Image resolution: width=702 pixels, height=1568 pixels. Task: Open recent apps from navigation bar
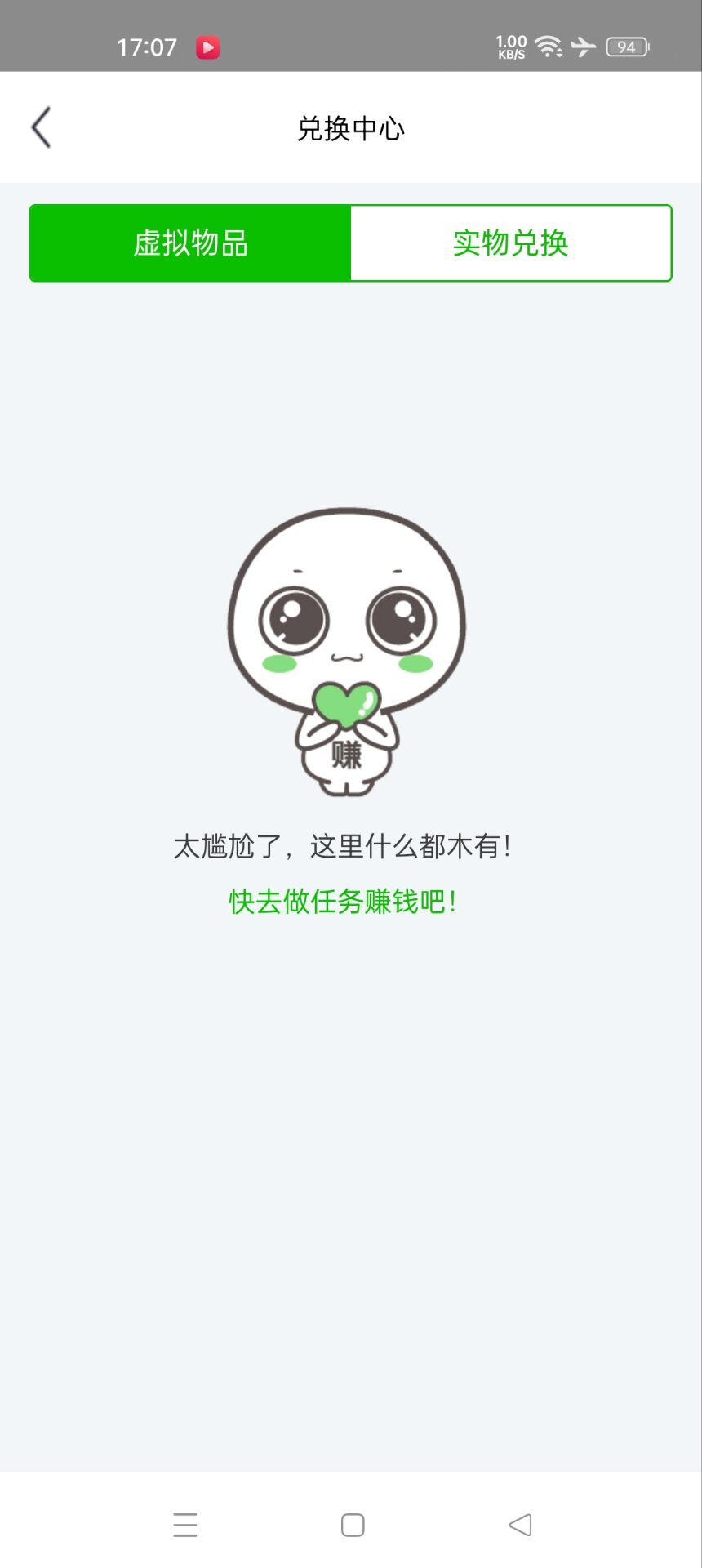tap(185, 1525)
